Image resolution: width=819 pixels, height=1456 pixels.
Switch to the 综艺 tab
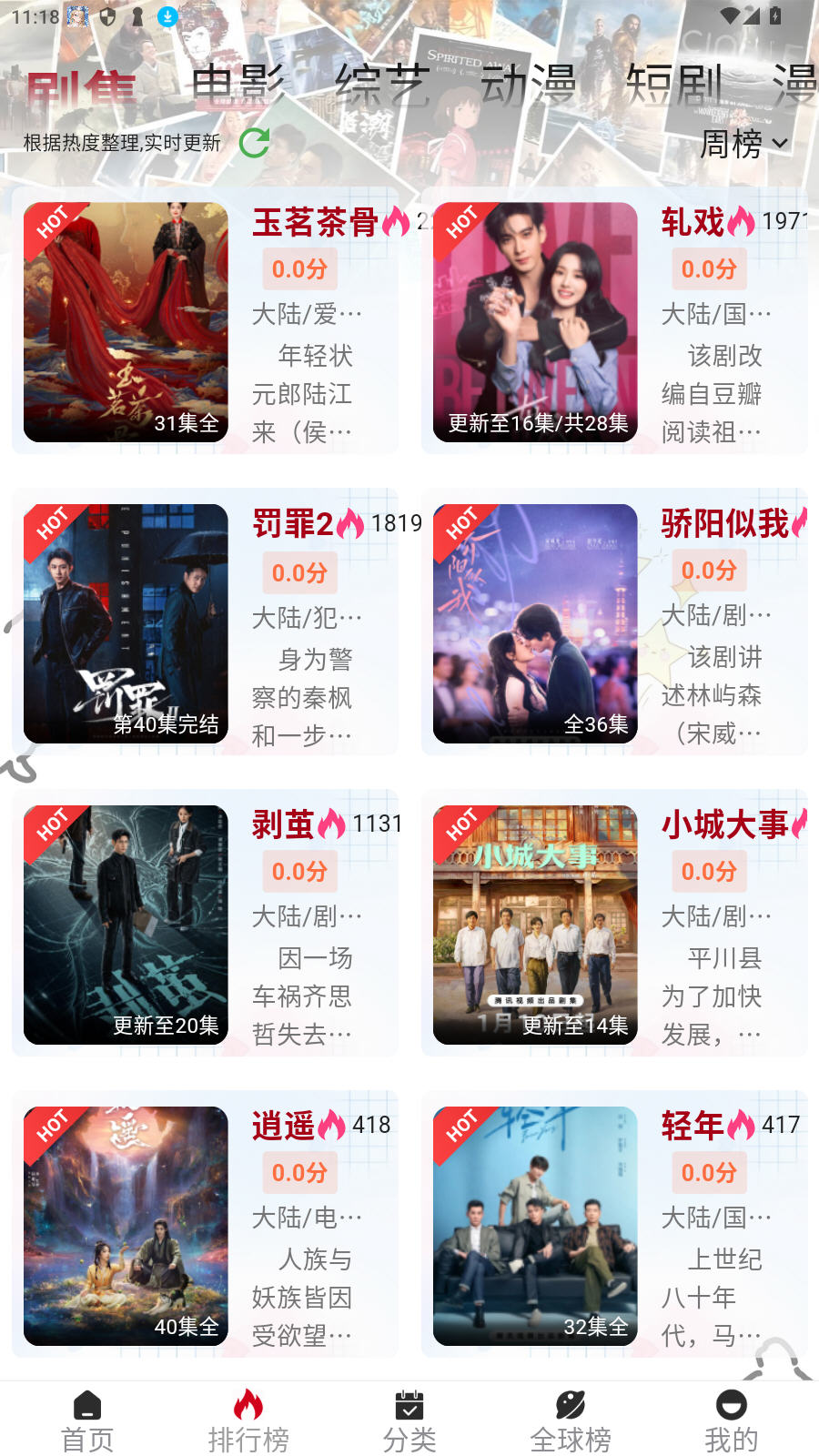click(x=382, y=82)
